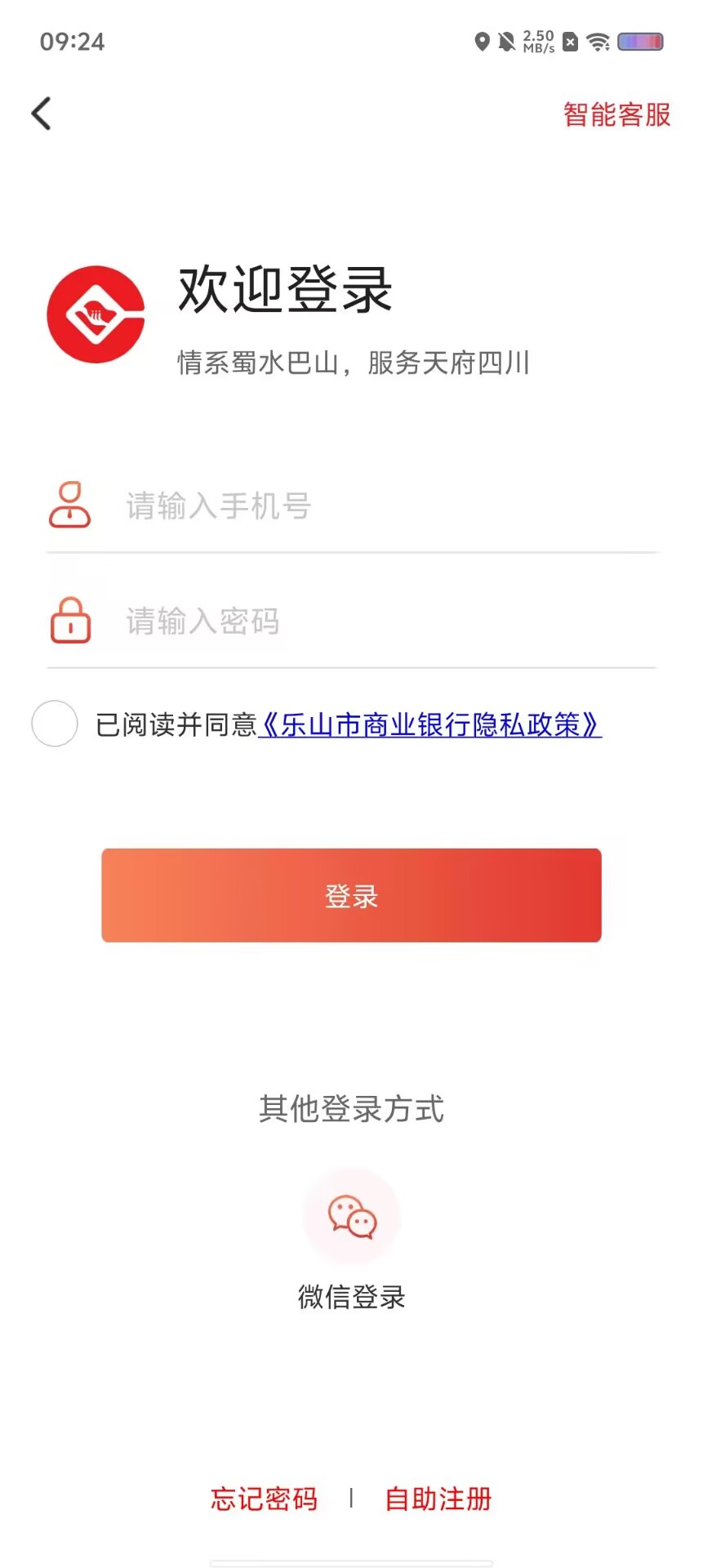Image resolution: width=703 pixels, height=1568 pixels.
Task: Select 忘记密码 to reset password
Action: pos(264,1499)
